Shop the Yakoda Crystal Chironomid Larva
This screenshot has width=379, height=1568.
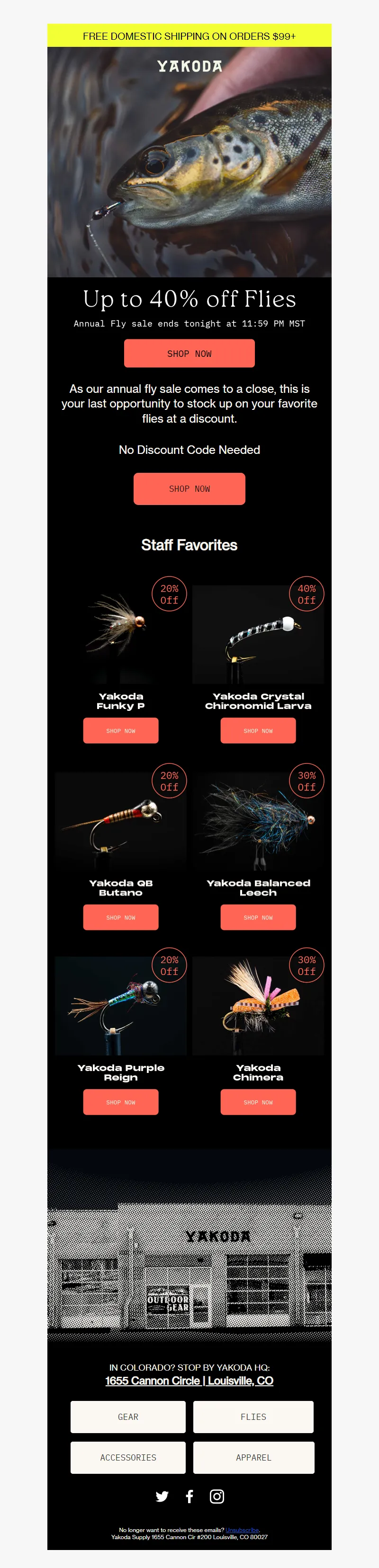tap(258, 730)
